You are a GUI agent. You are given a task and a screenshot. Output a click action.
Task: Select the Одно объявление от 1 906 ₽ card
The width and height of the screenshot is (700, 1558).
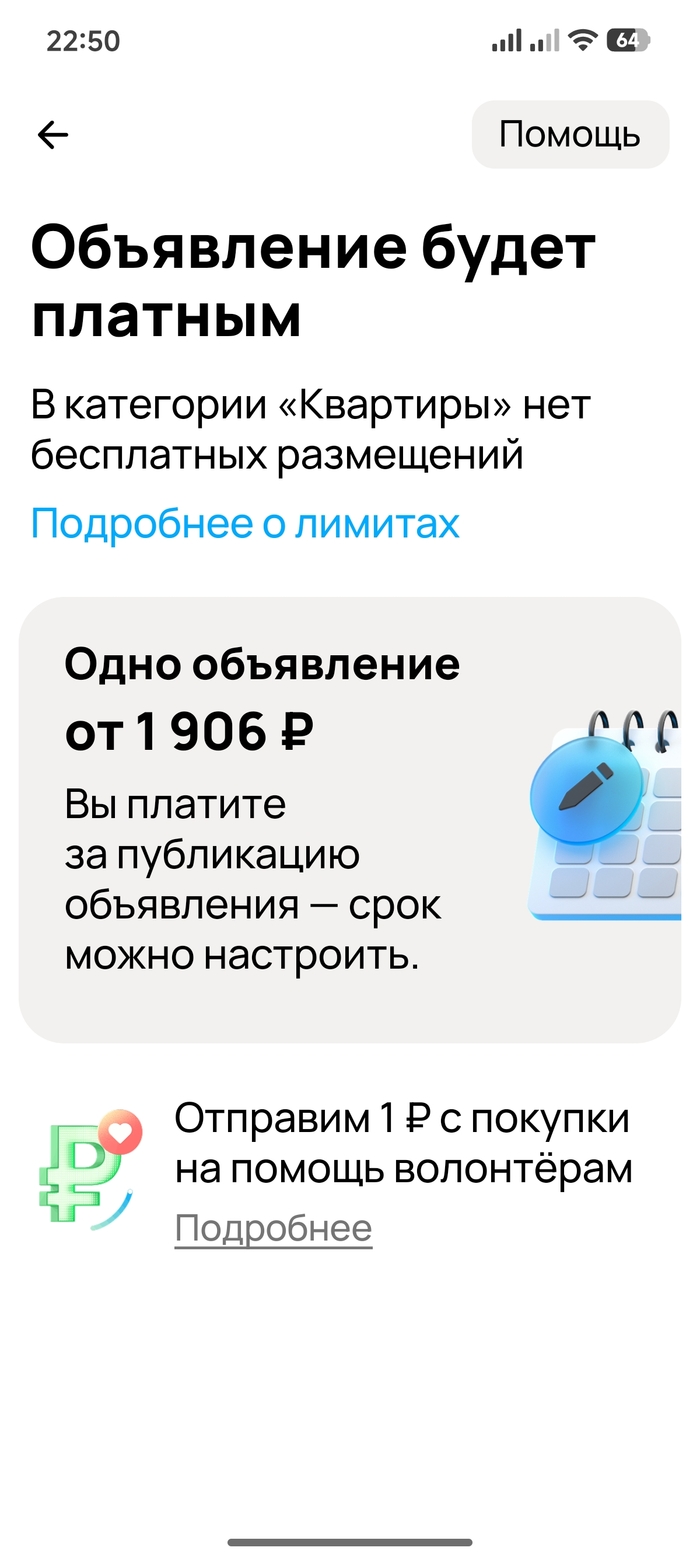pos(349,820)
